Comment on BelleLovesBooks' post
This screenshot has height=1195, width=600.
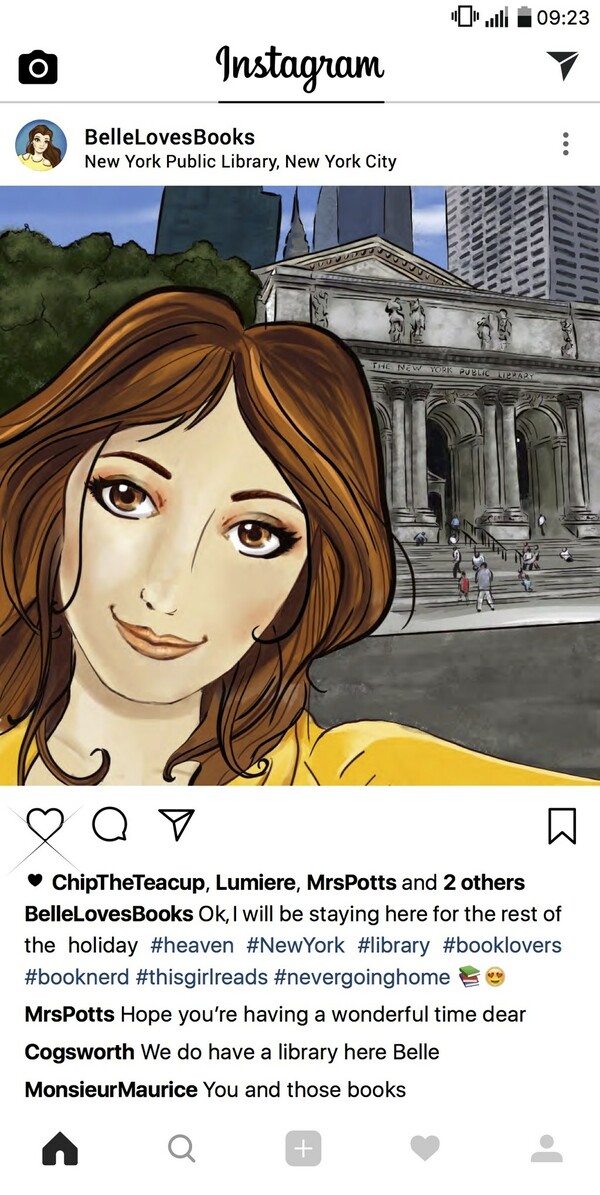110,824
